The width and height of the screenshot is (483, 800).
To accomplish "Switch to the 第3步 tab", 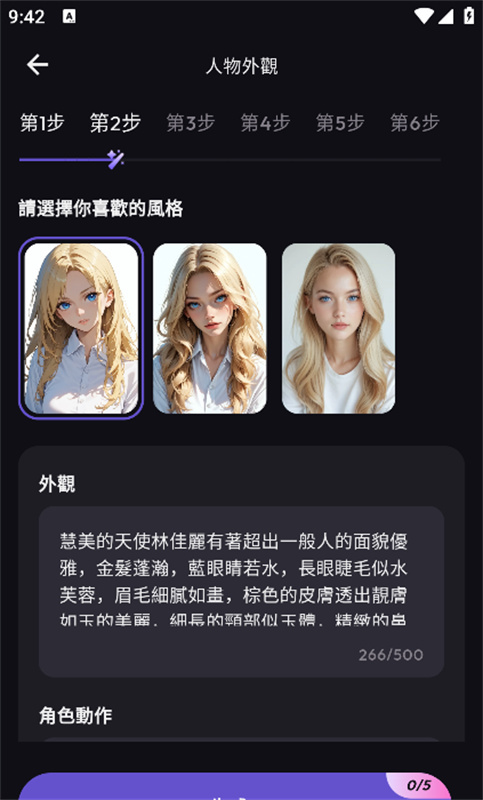I will pyautogui.click(x=190, y=123).
